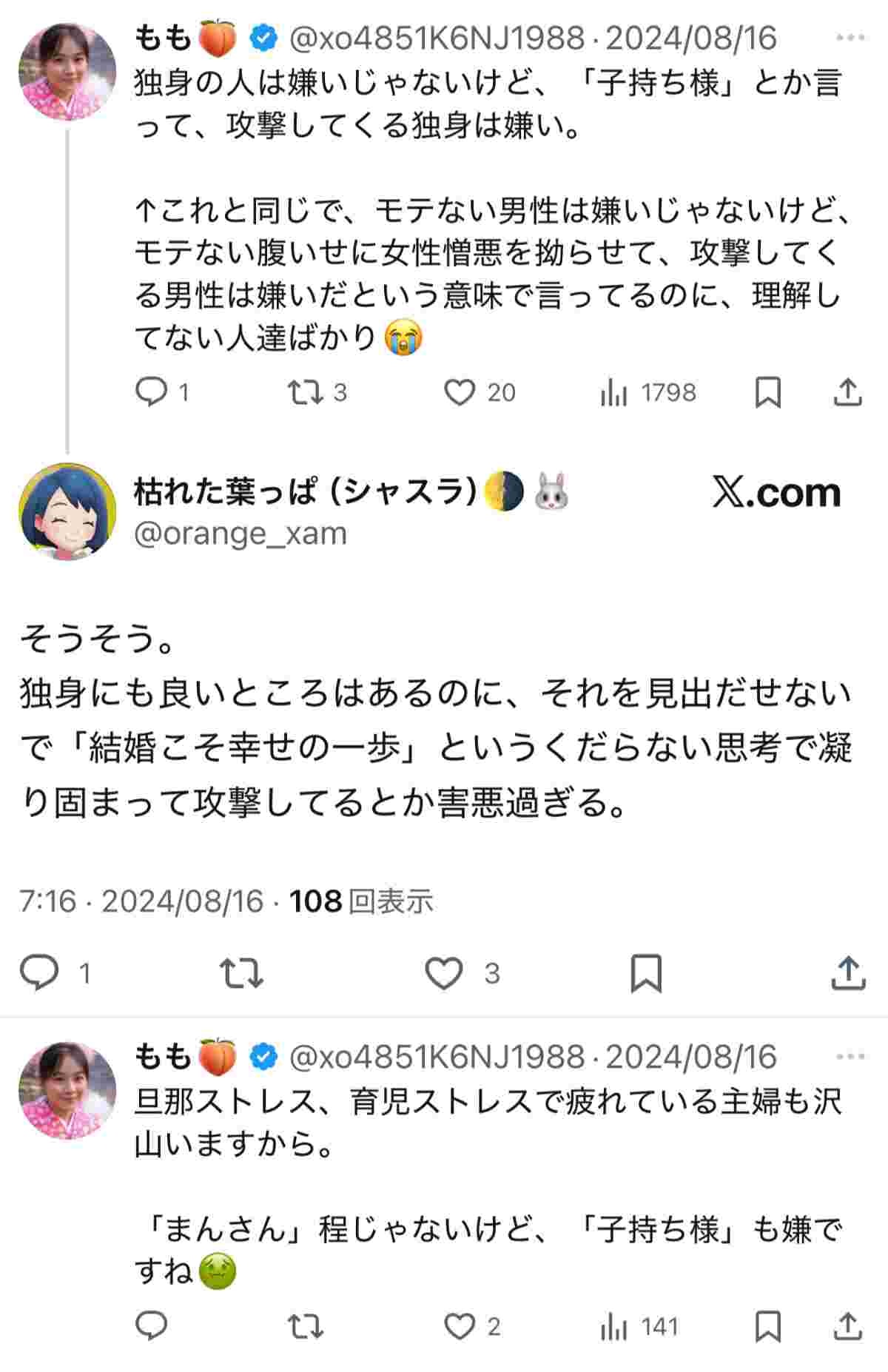This screenshot has height=1372, width=888.
Task: Open the @orange_xam profile
Action: click(240, 533)
